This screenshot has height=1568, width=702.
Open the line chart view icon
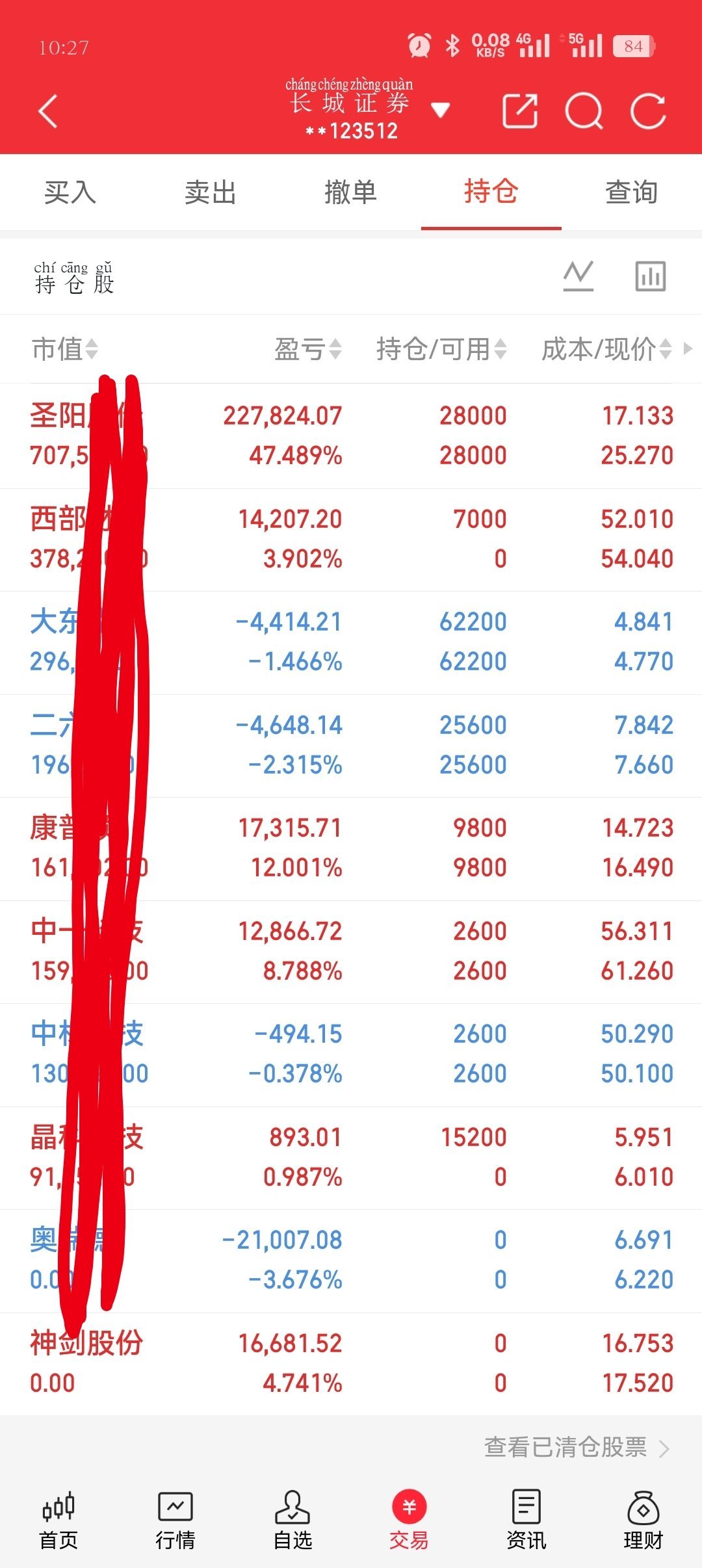(x=578, y=276)
